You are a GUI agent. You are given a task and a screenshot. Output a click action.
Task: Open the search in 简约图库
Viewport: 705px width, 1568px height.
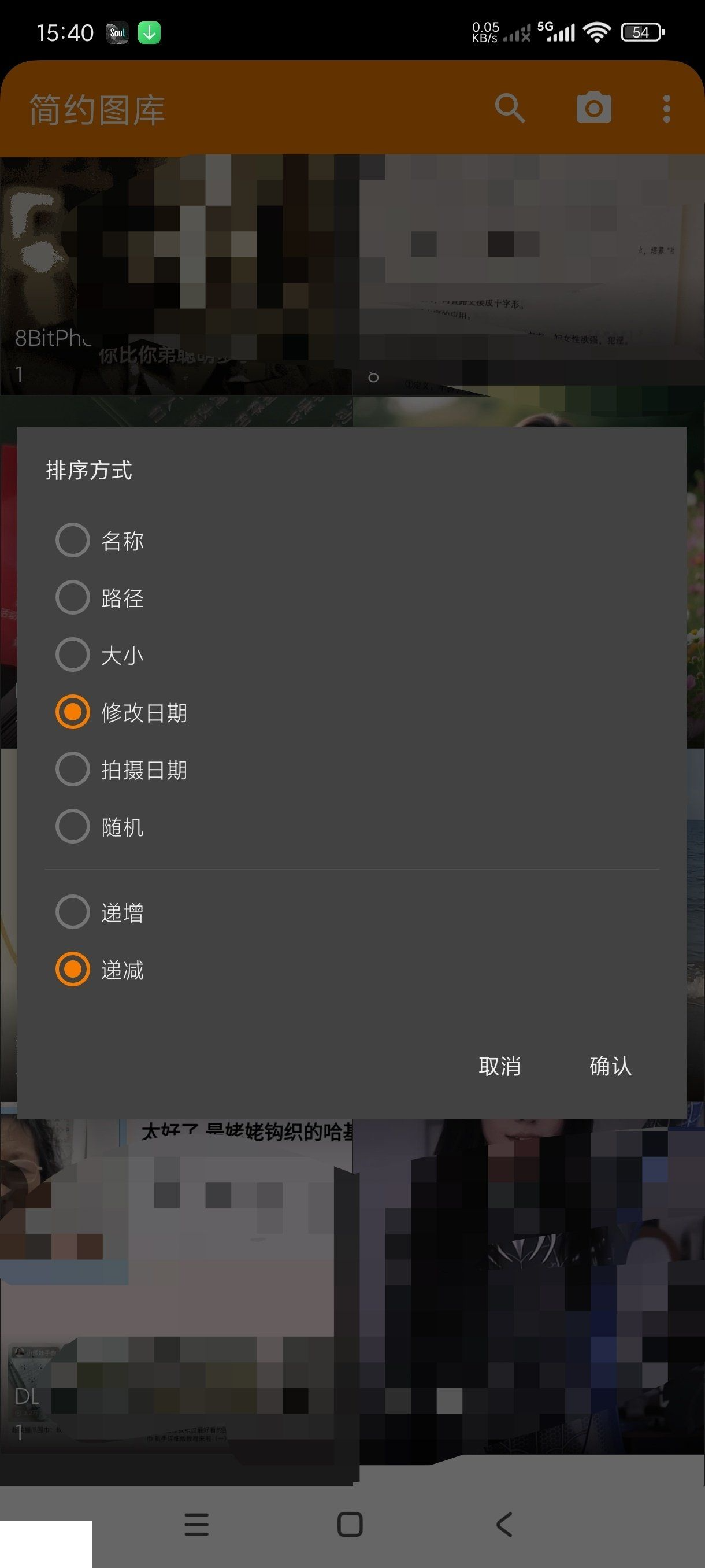pos(511,108)
